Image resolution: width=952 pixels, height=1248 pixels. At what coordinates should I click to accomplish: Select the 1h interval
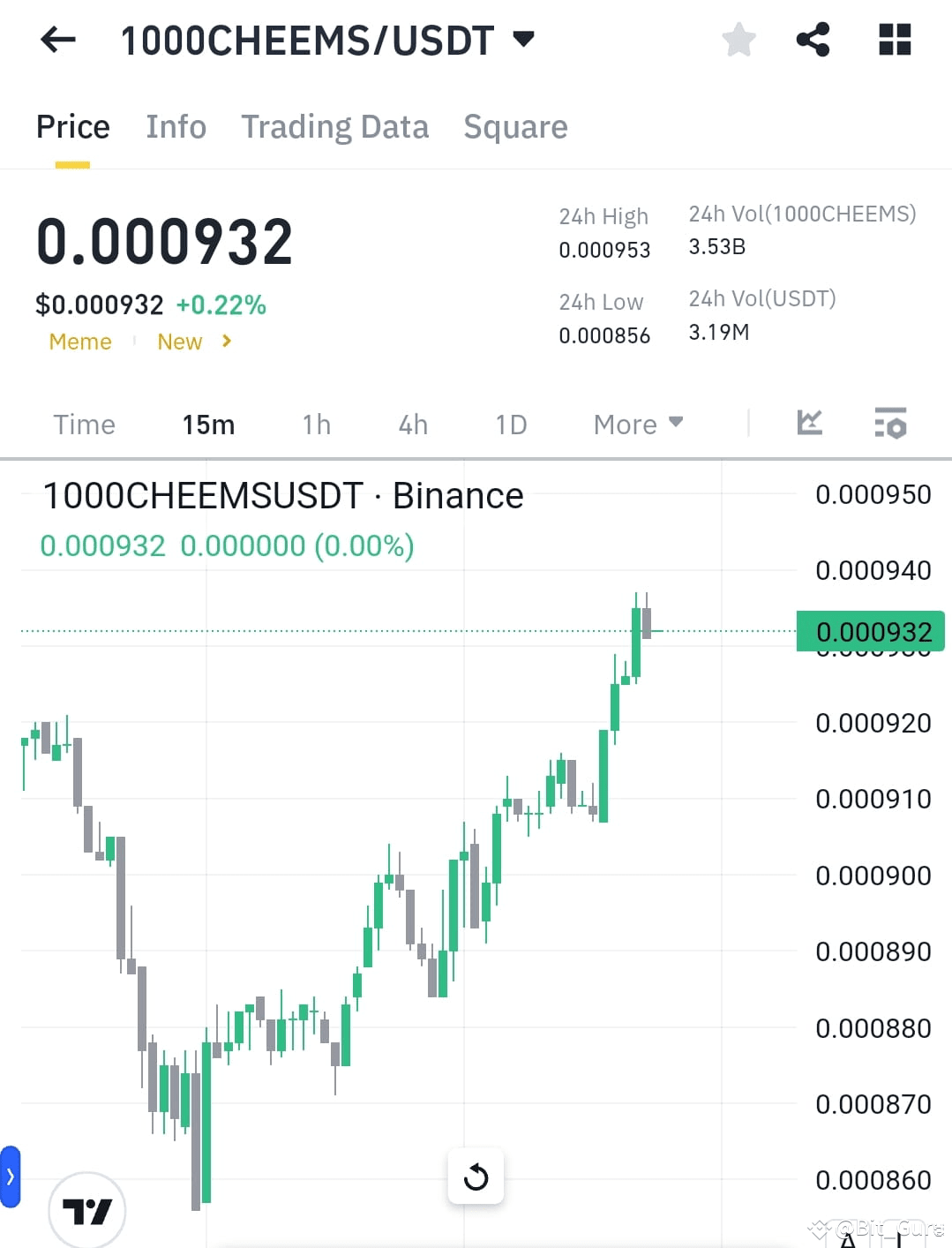[x=315, y=425]
